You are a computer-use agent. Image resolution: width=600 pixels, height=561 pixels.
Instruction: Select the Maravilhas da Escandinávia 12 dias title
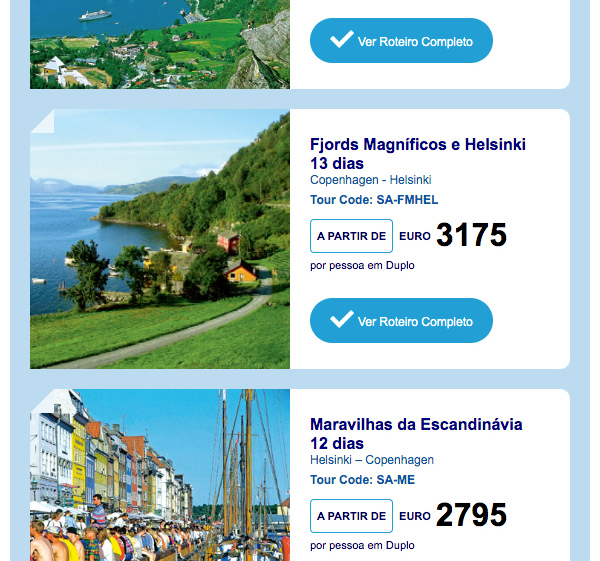(x=416, y=433)
